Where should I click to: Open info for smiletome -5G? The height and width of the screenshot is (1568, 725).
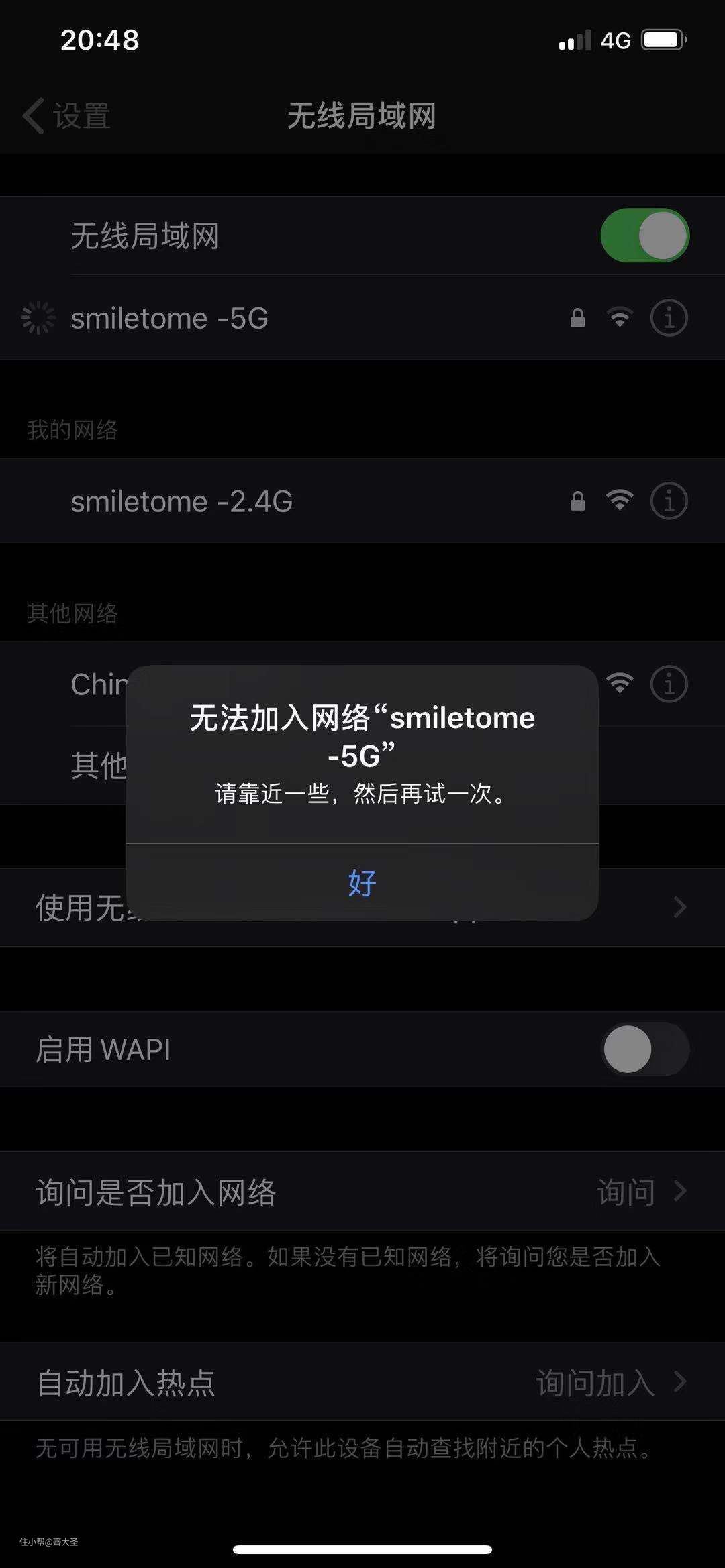coord(669,317)
